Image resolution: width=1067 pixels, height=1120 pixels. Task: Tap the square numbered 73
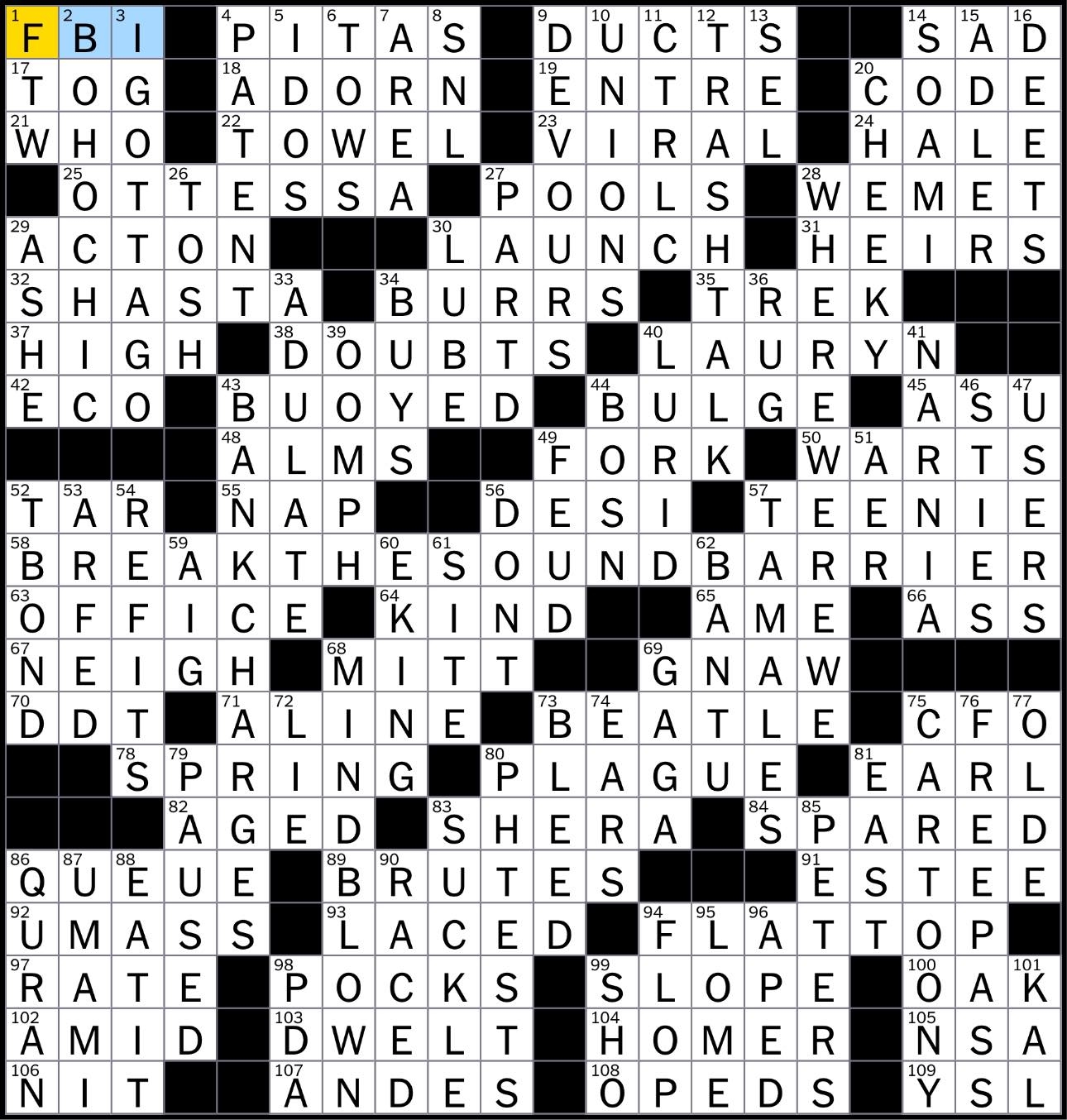(560, 719)
